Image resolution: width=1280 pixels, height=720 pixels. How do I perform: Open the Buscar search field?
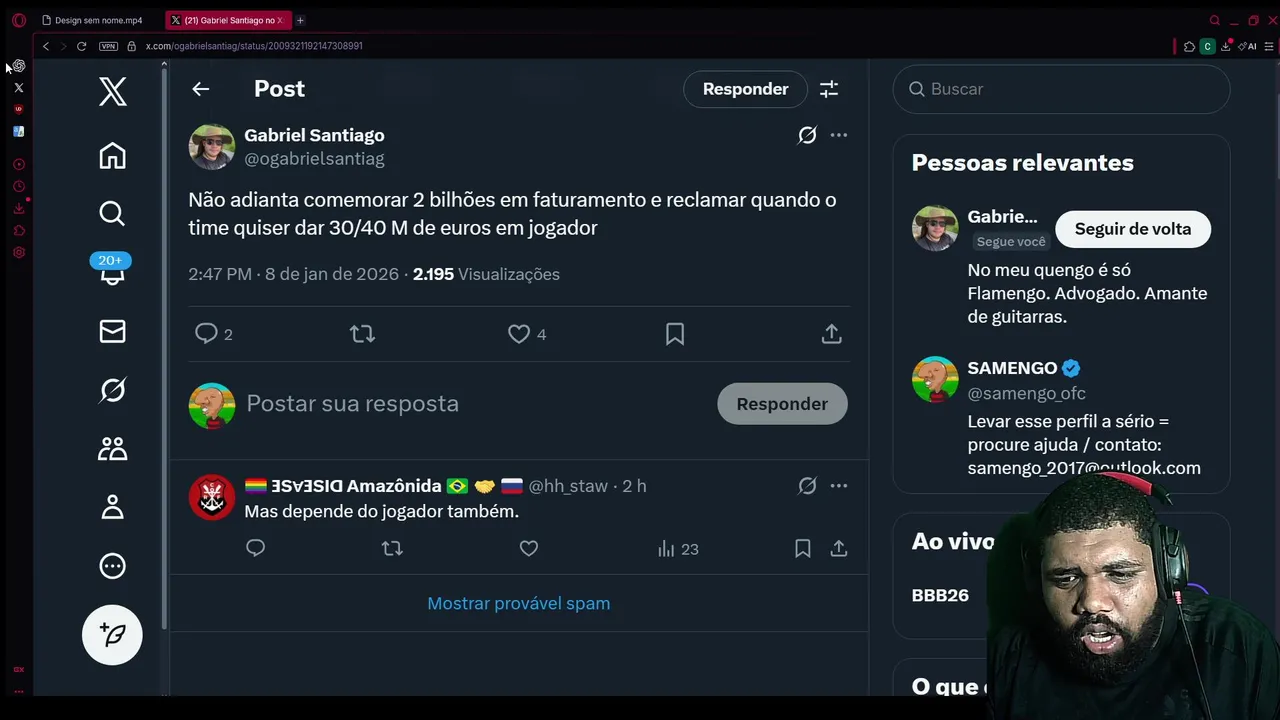pos(1060,89)
